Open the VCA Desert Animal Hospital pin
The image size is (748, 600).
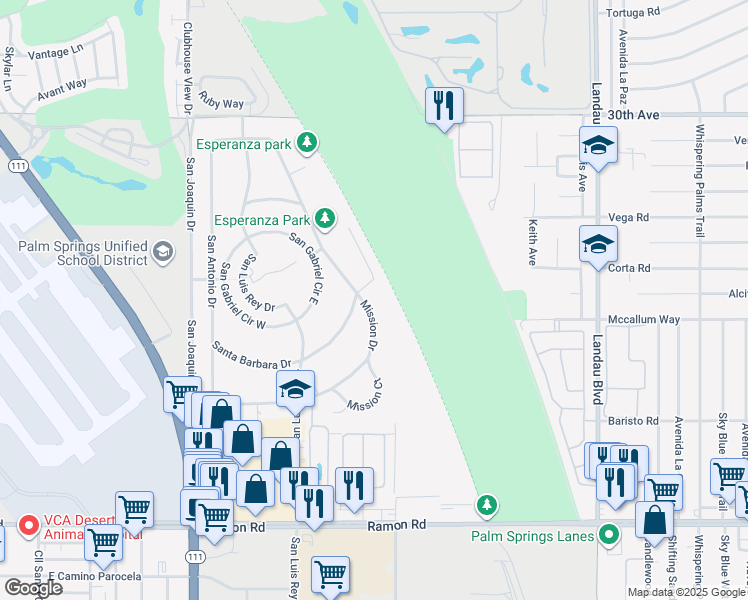[28, 524]
